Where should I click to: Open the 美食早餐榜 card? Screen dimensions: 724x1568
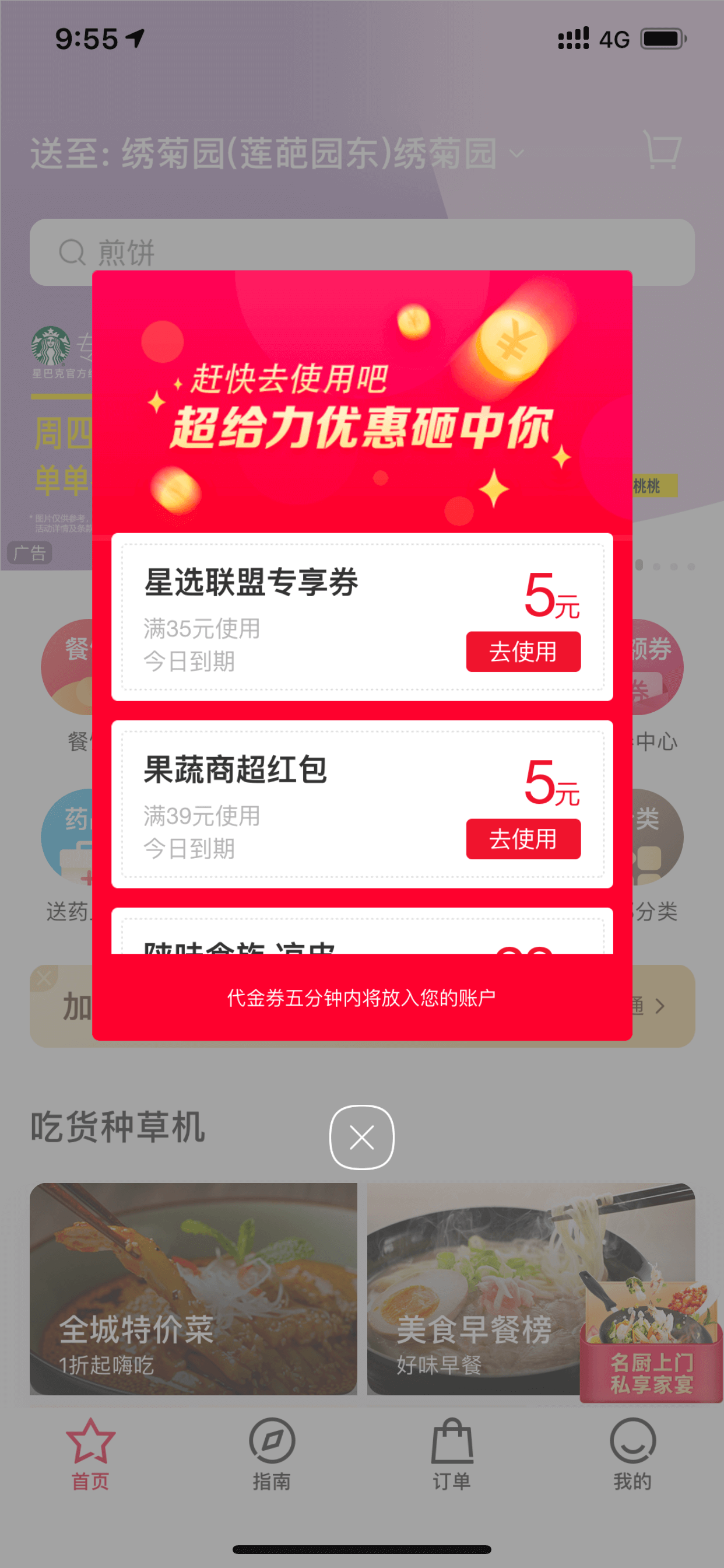pos(474,1289)
